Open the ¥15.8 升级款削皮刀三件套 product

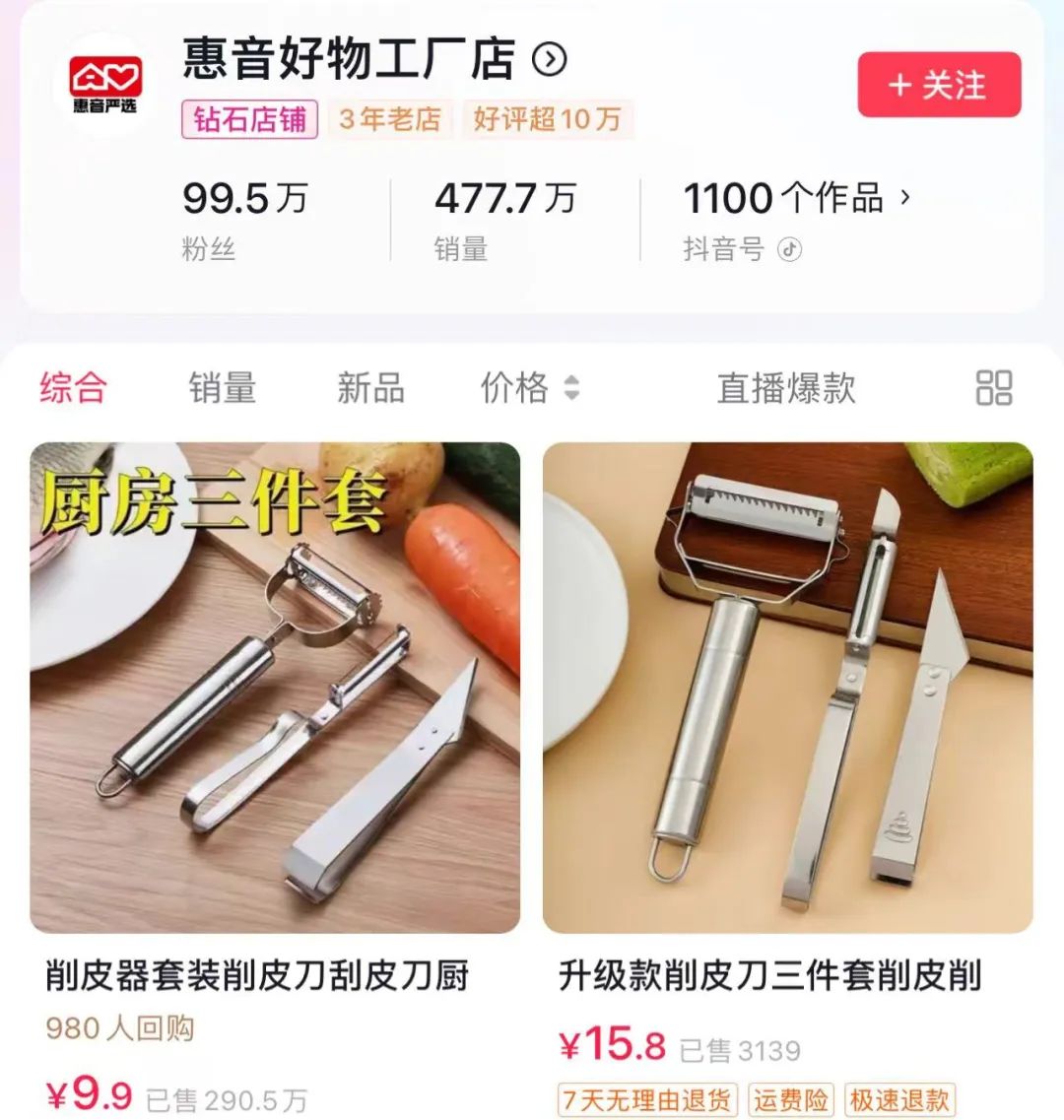pyautogui.click(x=787, y=688)
